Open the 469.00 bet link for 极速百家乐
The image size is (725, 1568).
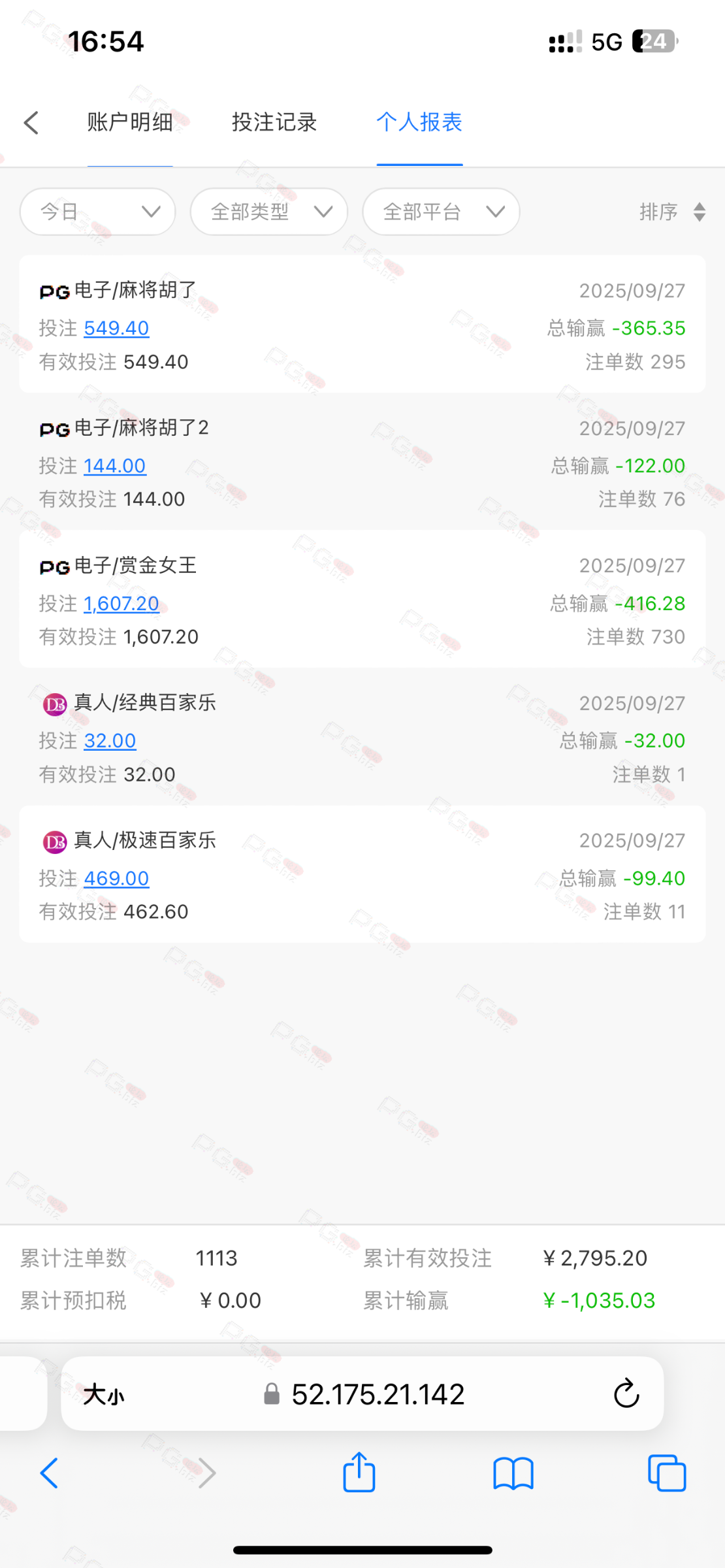point(116,879)
